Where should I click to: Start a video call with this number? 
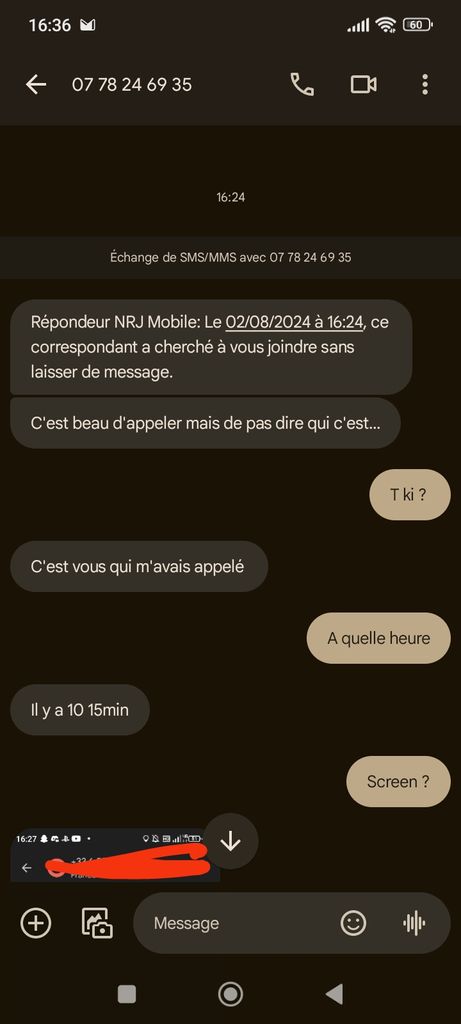(364, 84)
